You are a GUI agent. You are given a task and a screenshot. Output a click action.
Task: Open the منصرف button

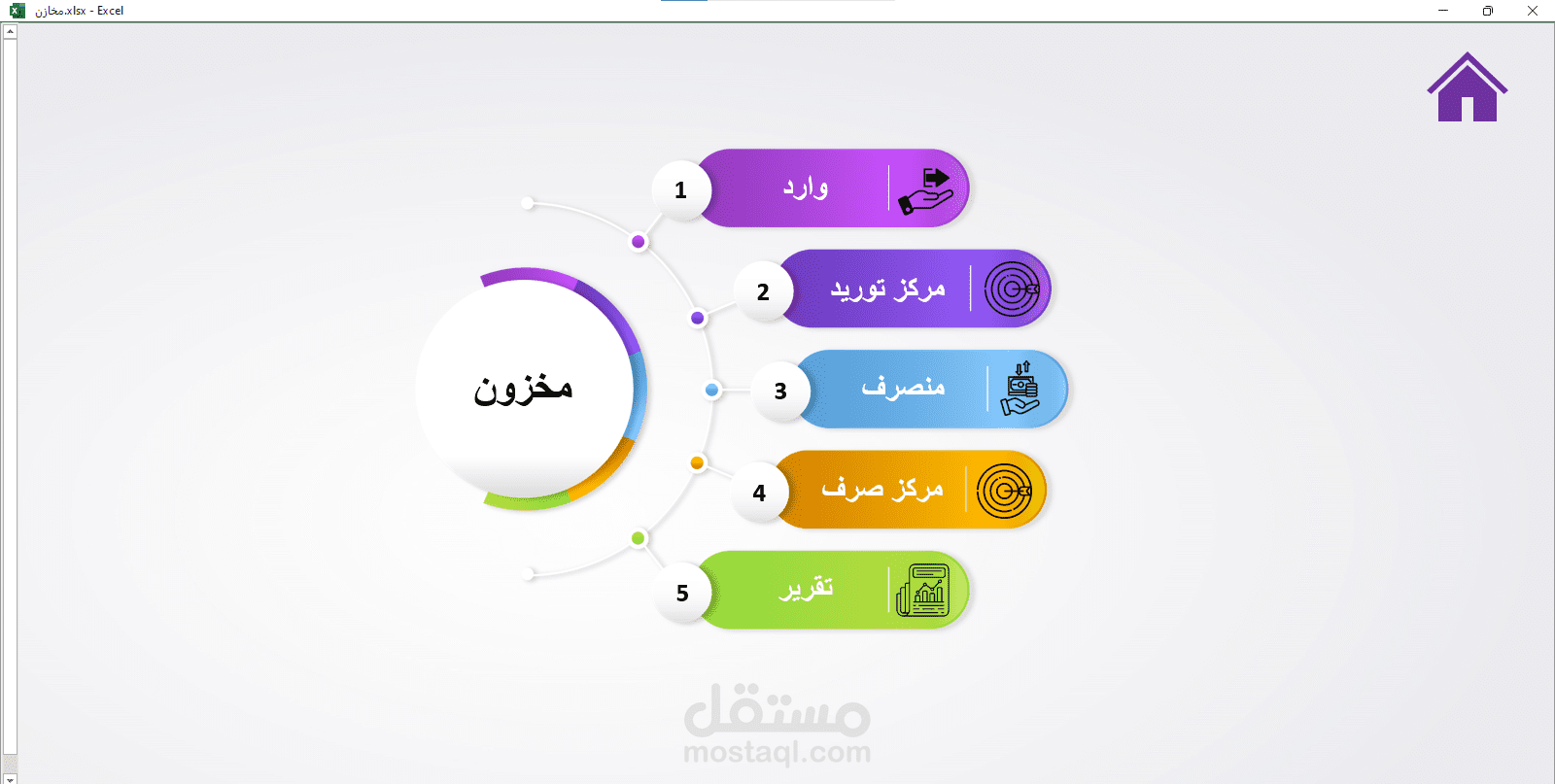pos(931,390)
